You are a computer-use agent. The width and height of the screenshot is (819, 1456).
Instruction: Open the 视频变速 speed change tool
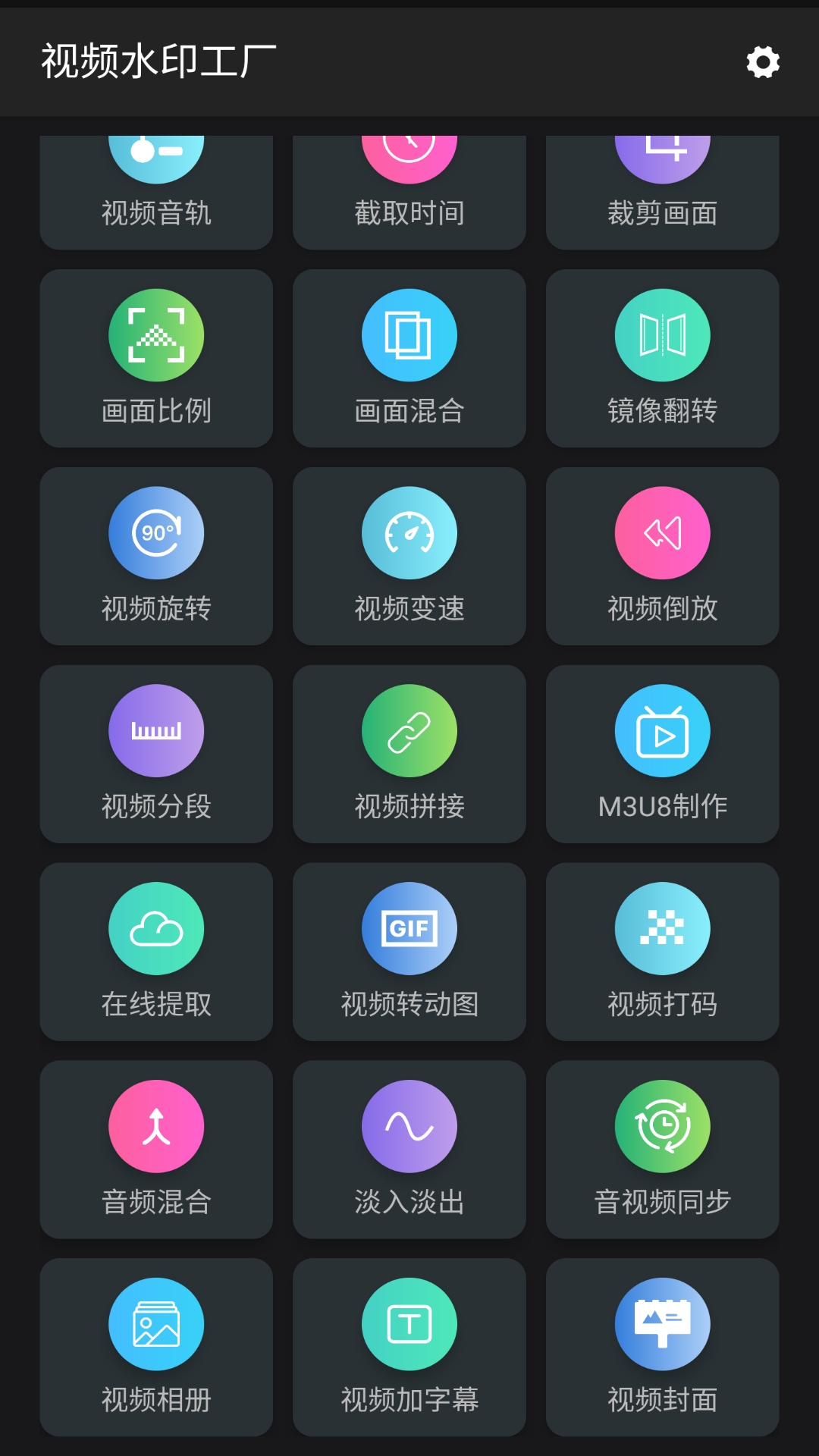(409, 556)
